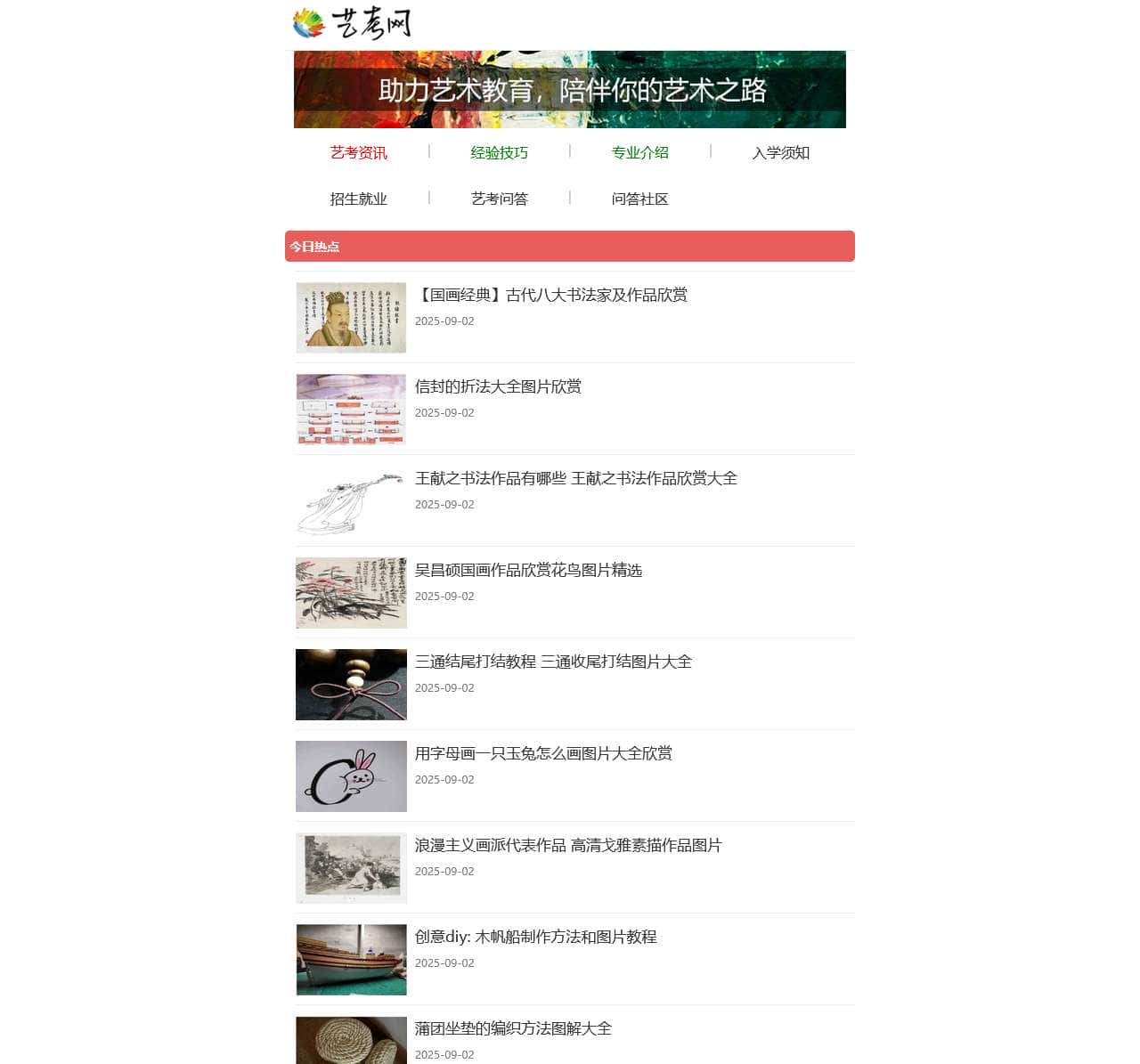Visit the 问答社区 tab

pos(639,199)
